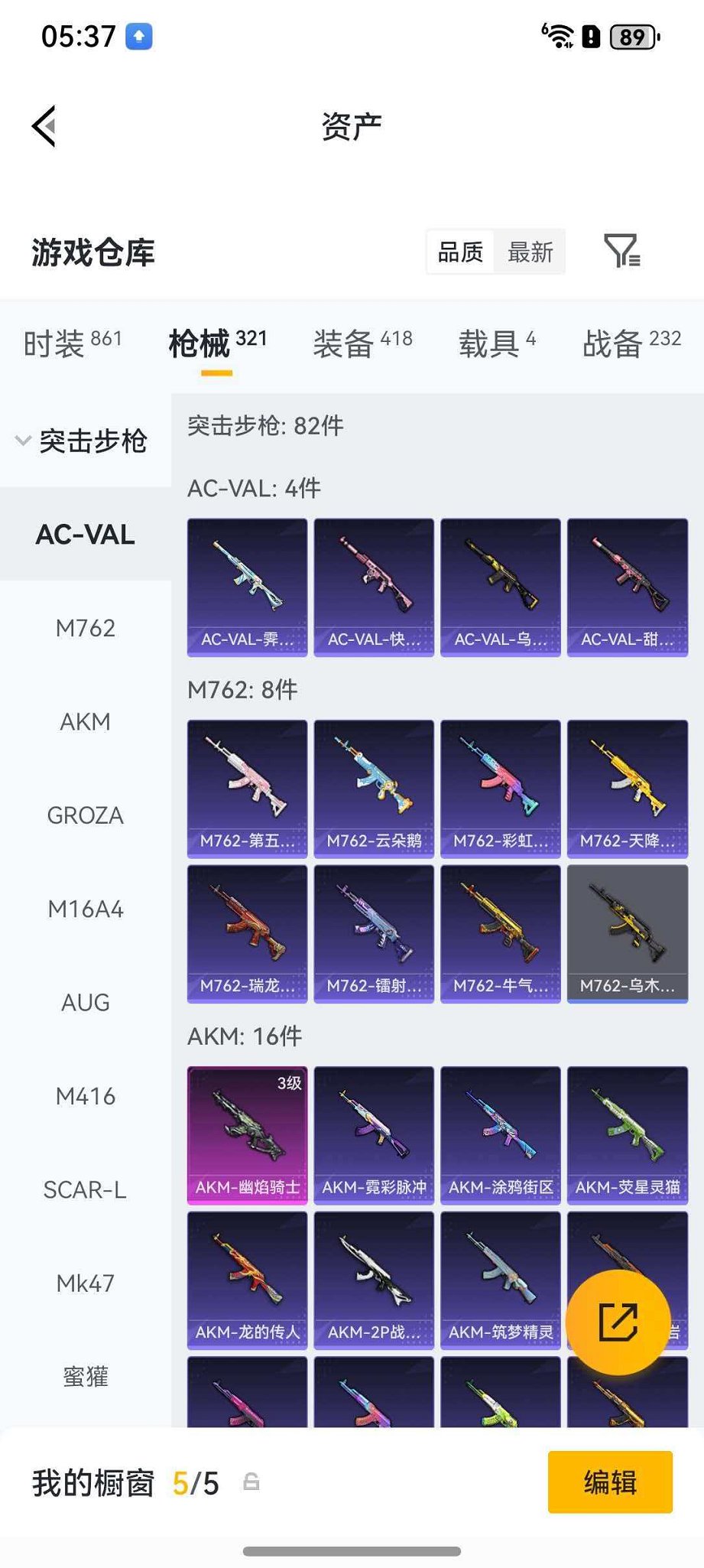Collapse the 突击步枪 category

(83, 441)
